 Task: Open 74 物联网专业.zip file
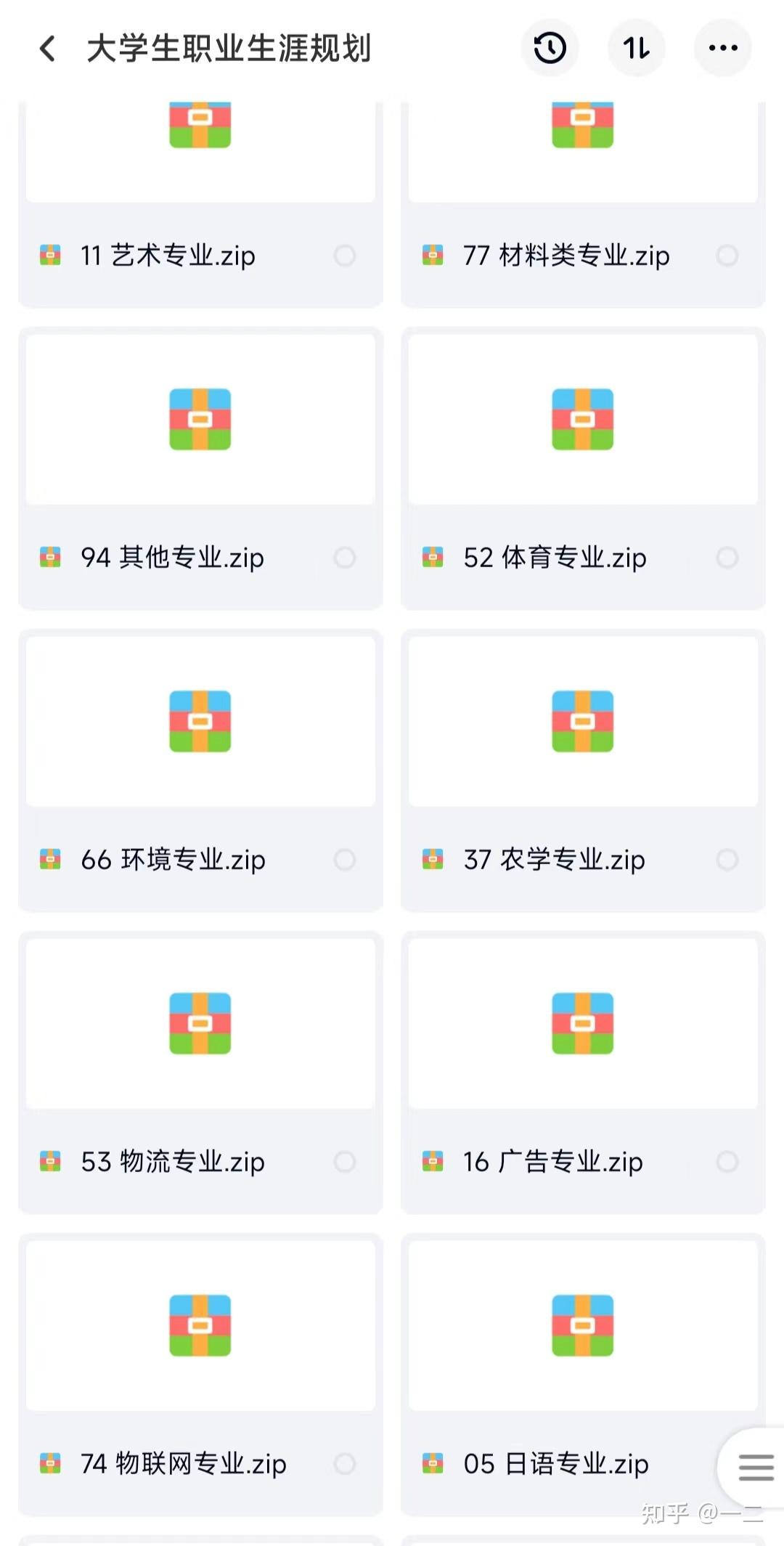click(200, 1326)
